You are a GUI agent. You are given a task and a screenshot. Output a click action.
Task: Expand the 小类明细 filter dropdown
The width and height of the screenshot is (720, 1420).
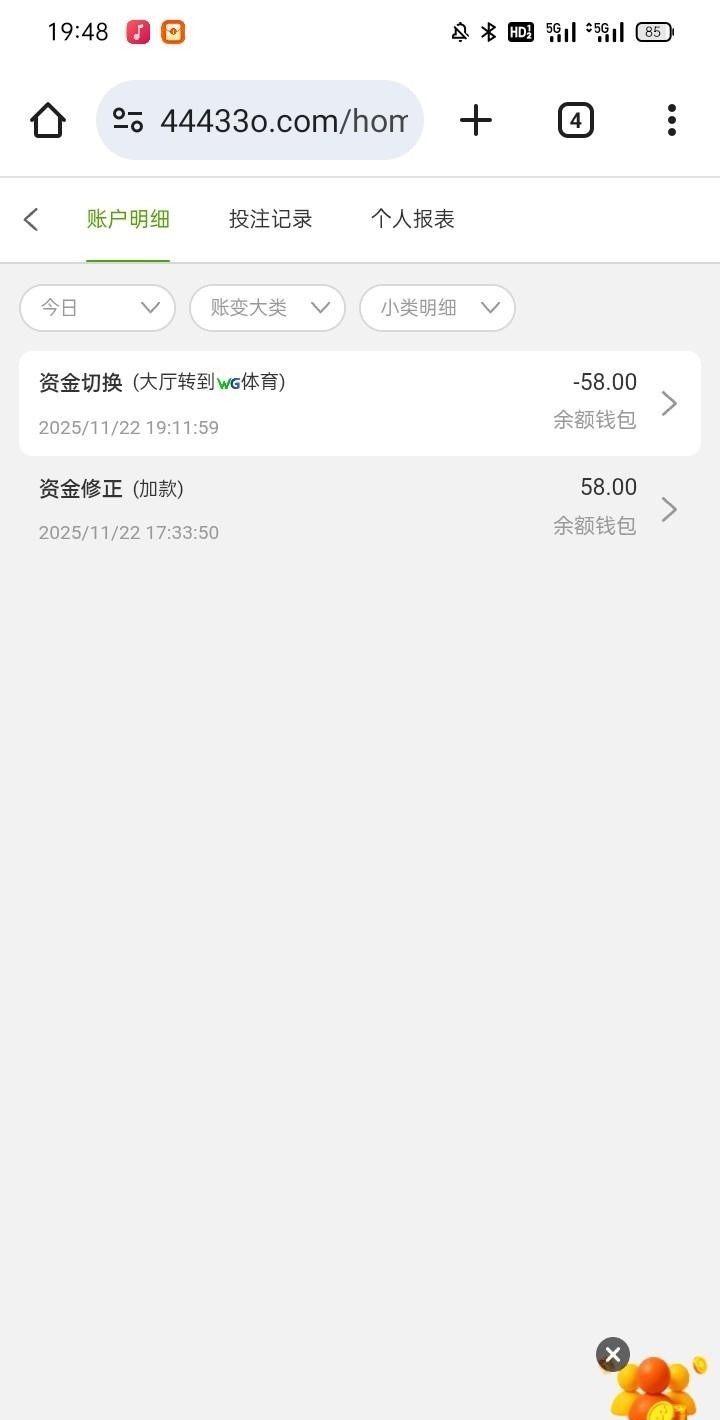pos(437,308)
